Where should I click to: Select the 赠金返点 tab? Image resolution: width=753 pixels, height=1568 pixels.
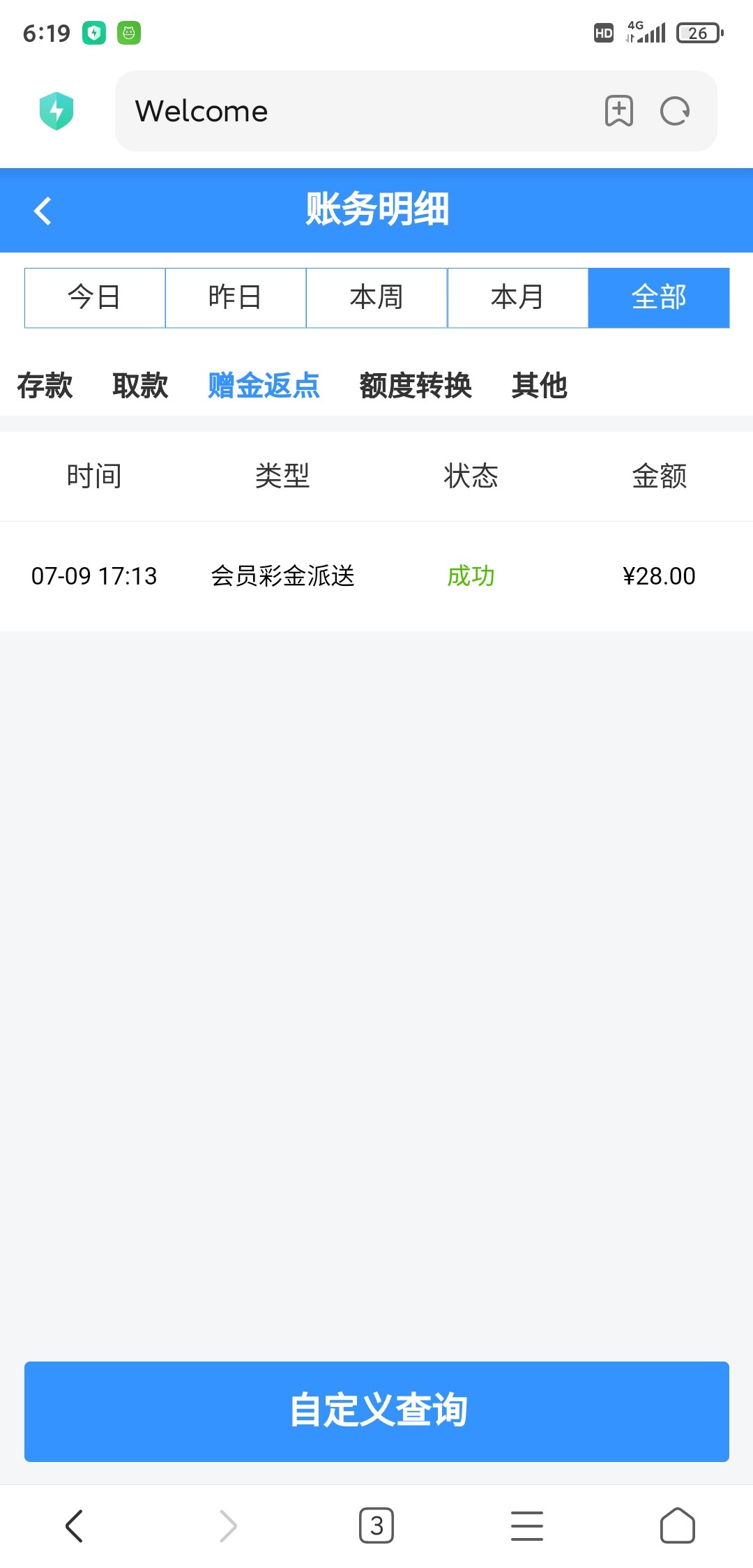click(x=264, y=385)
